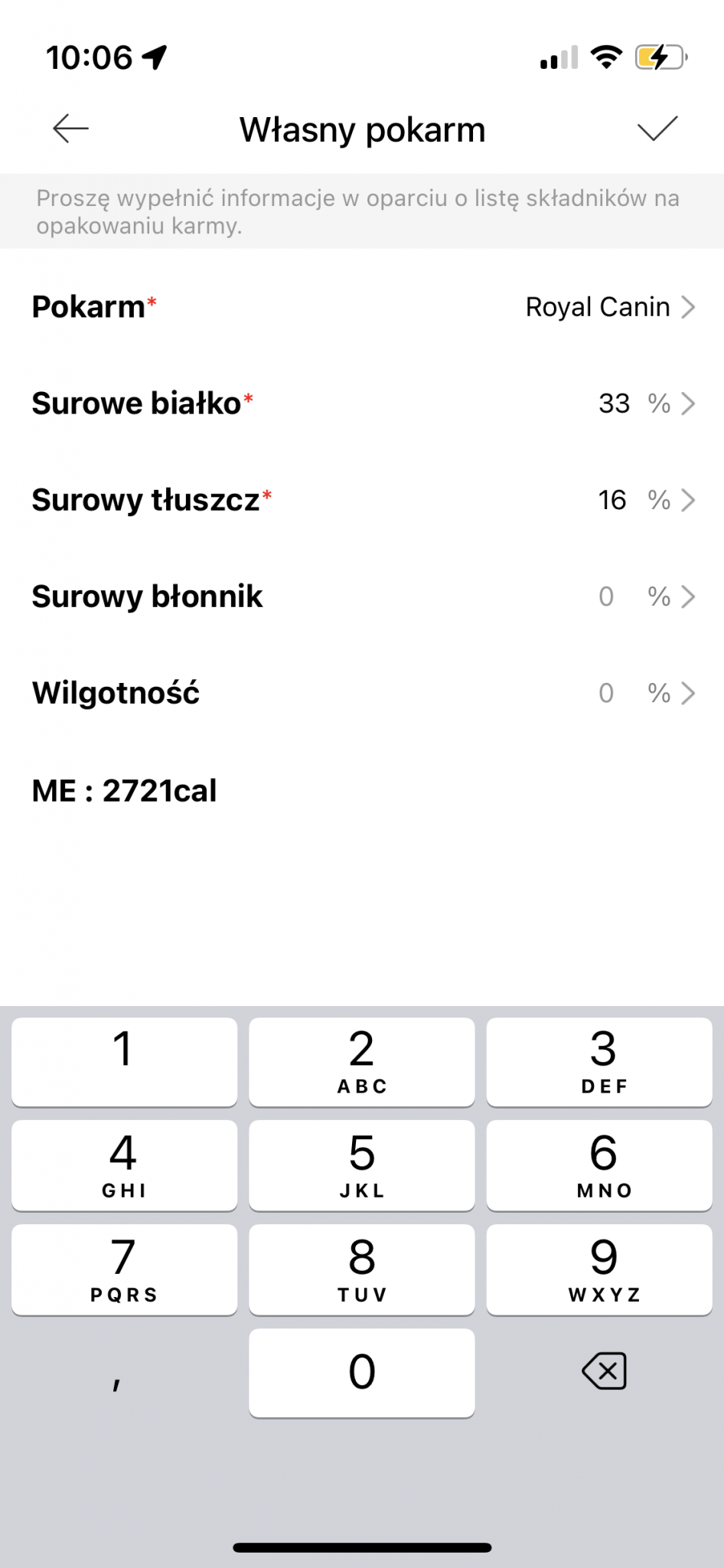Confirm with the checkmark icon
This screenshot has width=724, height=1568.
657,129
